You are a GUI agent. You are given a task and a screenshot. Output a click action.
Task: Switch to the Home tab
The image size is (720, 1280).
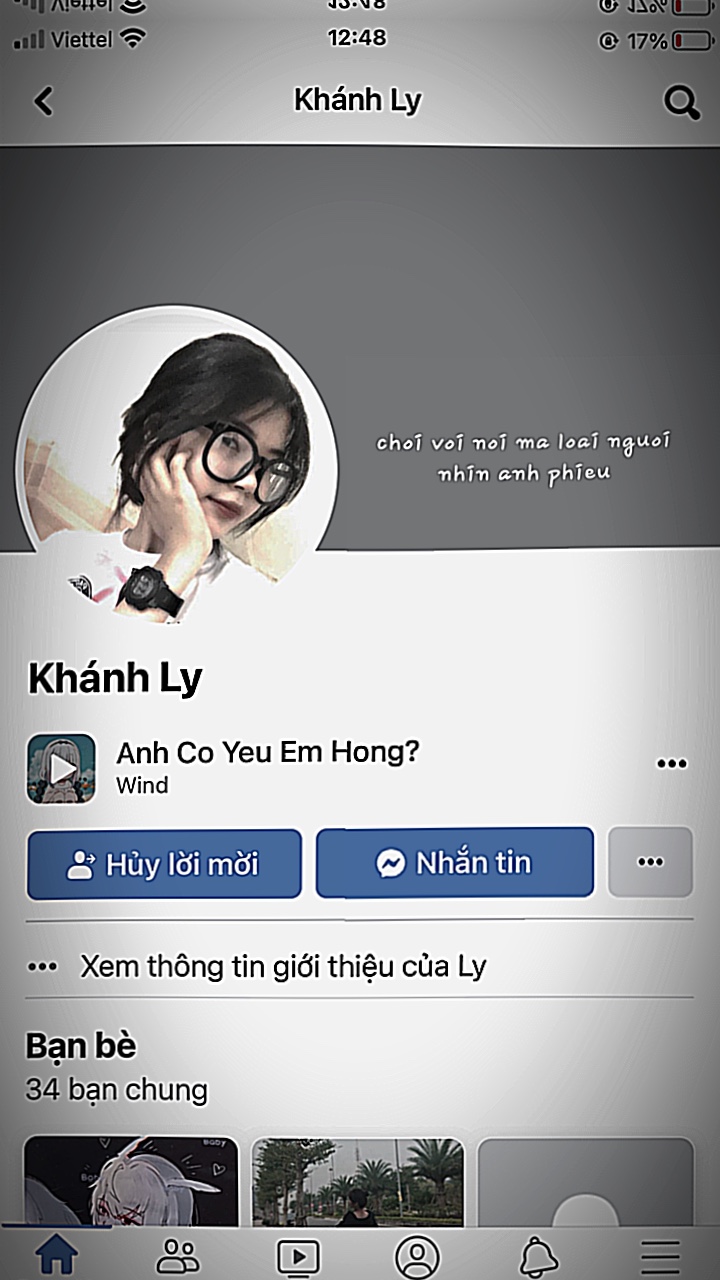56,1255
